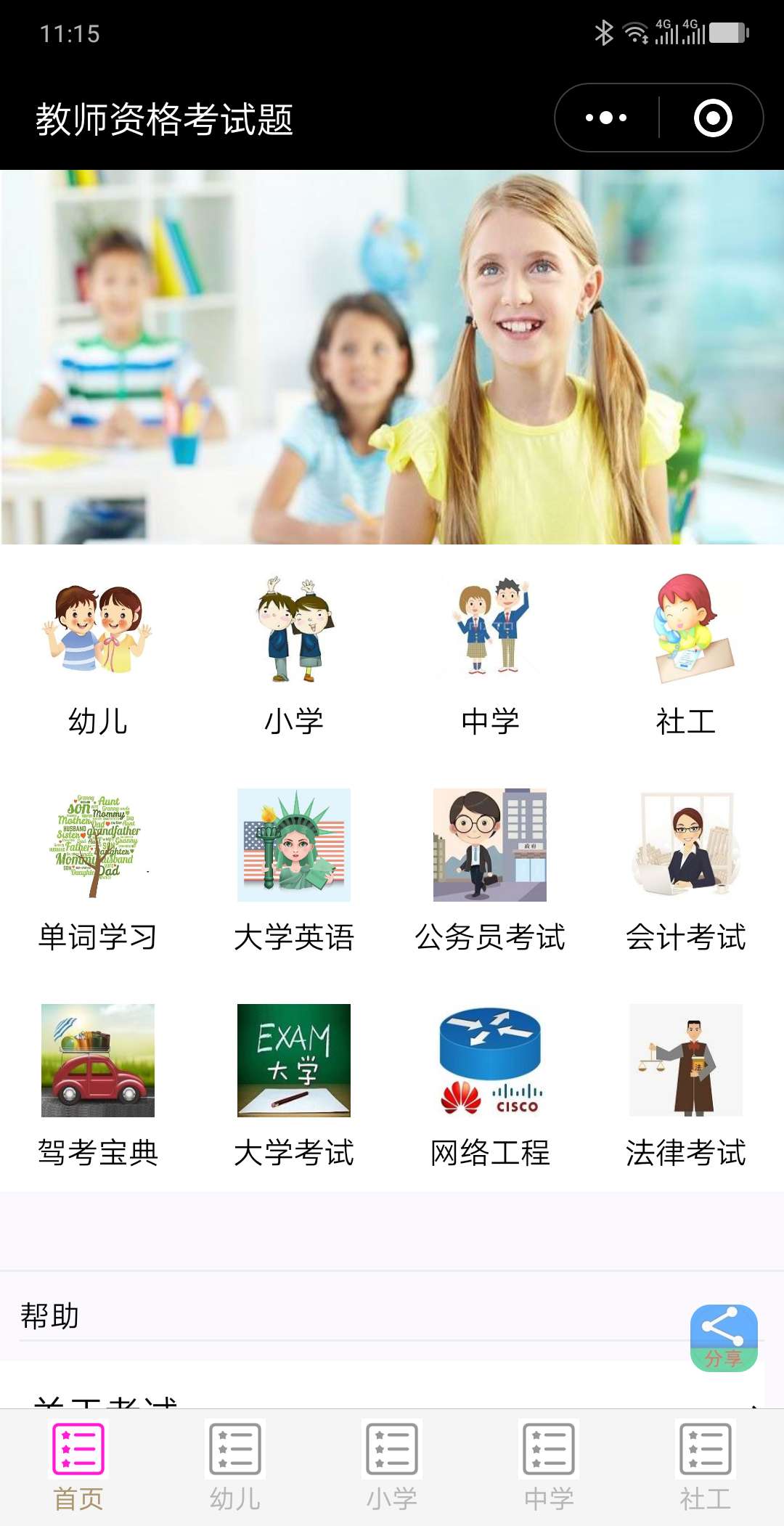Open 大学英语
The width and height of the screenshot is (784, 1526).
[294, 871]
